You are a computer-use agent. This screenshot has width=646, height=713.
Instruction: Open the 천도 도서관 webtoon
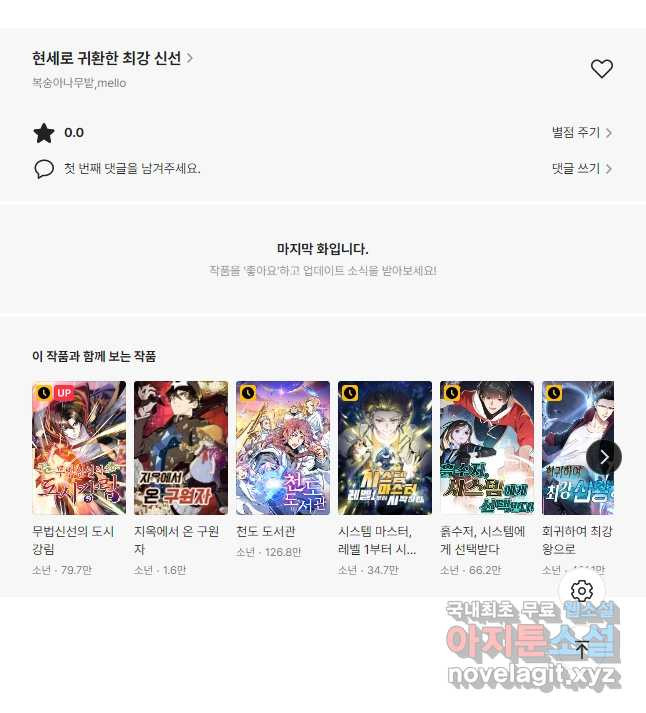click(x=283, y=448)
